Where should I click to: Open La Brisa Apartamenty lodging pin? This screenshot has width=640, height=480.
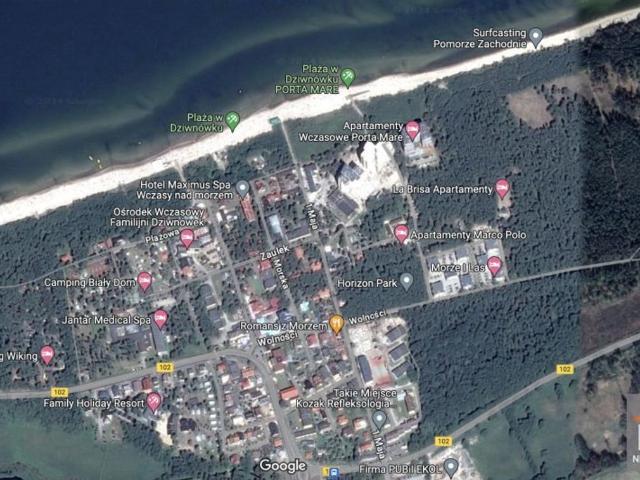click(502, 188)
